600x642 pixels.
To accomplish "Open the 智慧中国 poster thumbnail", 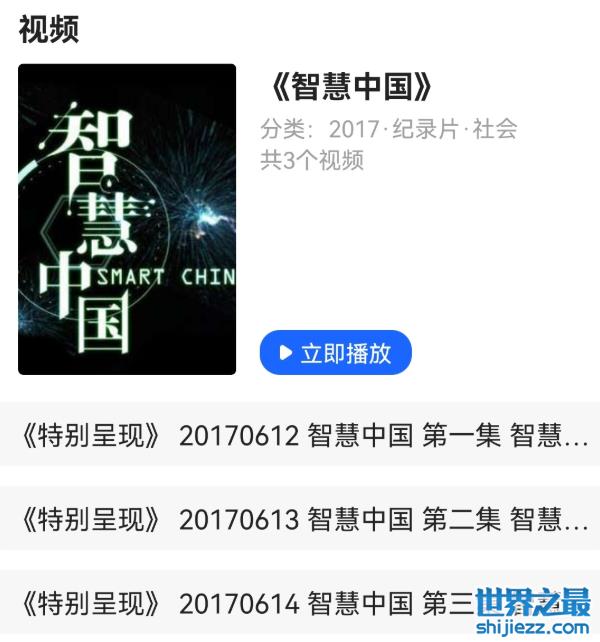I will 127,219.
